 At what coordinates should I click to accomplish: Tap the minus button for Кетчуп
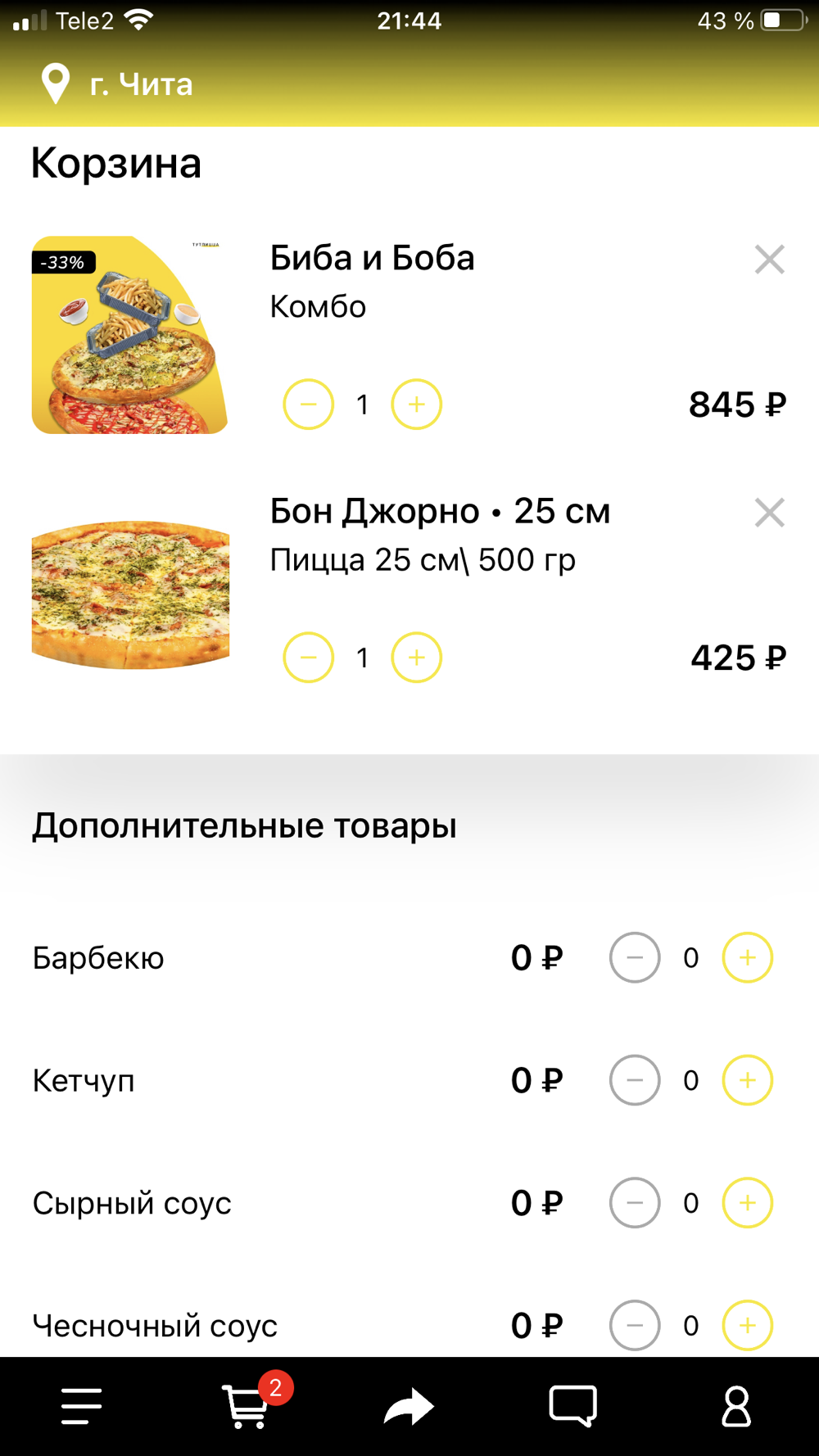coord(635,1080)
